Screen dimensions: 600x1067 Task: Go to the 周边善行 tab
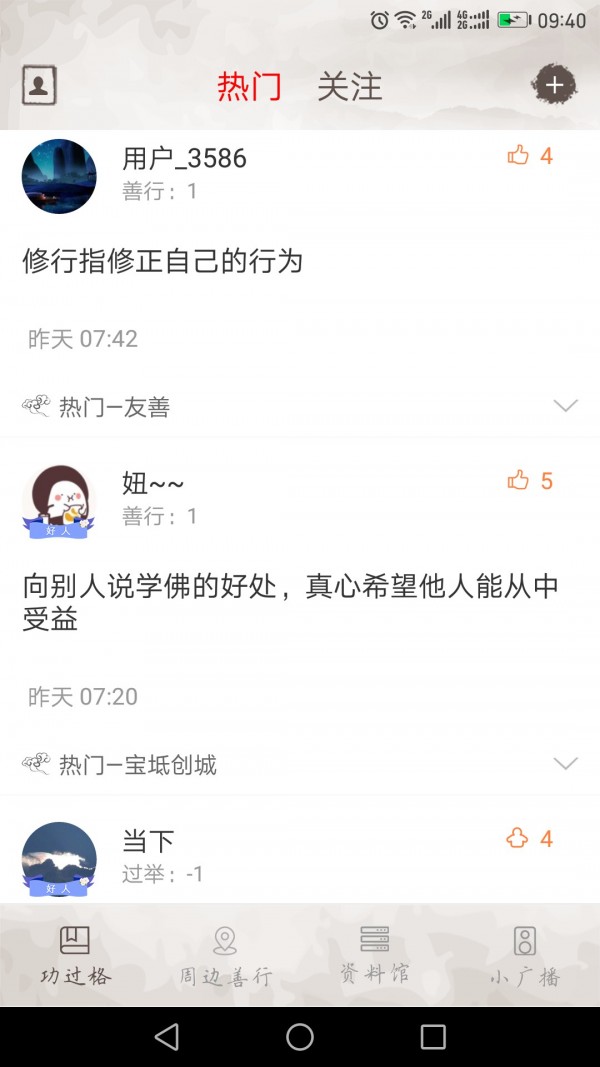pos(225,955)
